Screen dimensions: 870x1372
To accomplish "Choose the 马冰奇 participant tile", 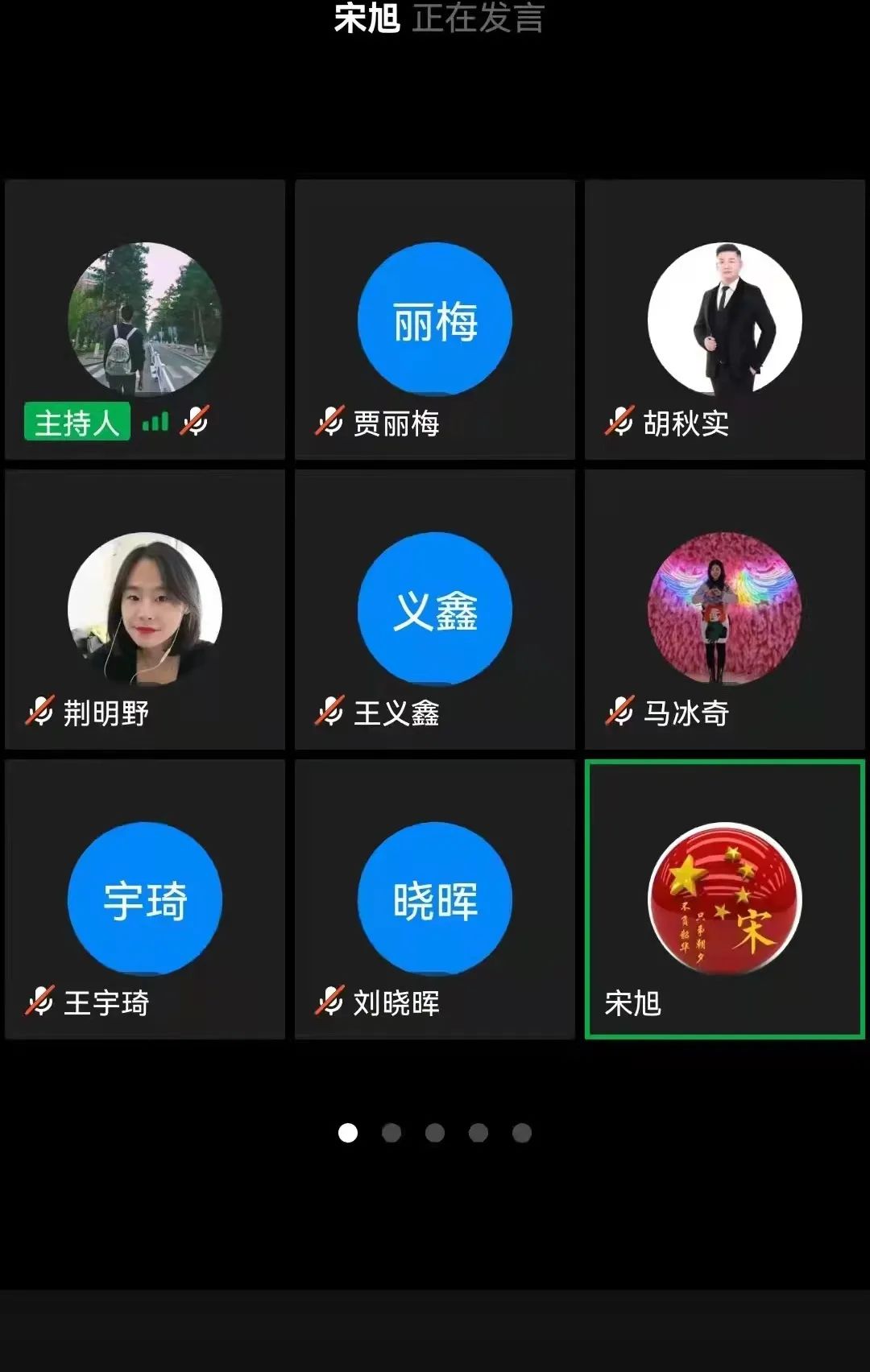I will pos(725,610).
